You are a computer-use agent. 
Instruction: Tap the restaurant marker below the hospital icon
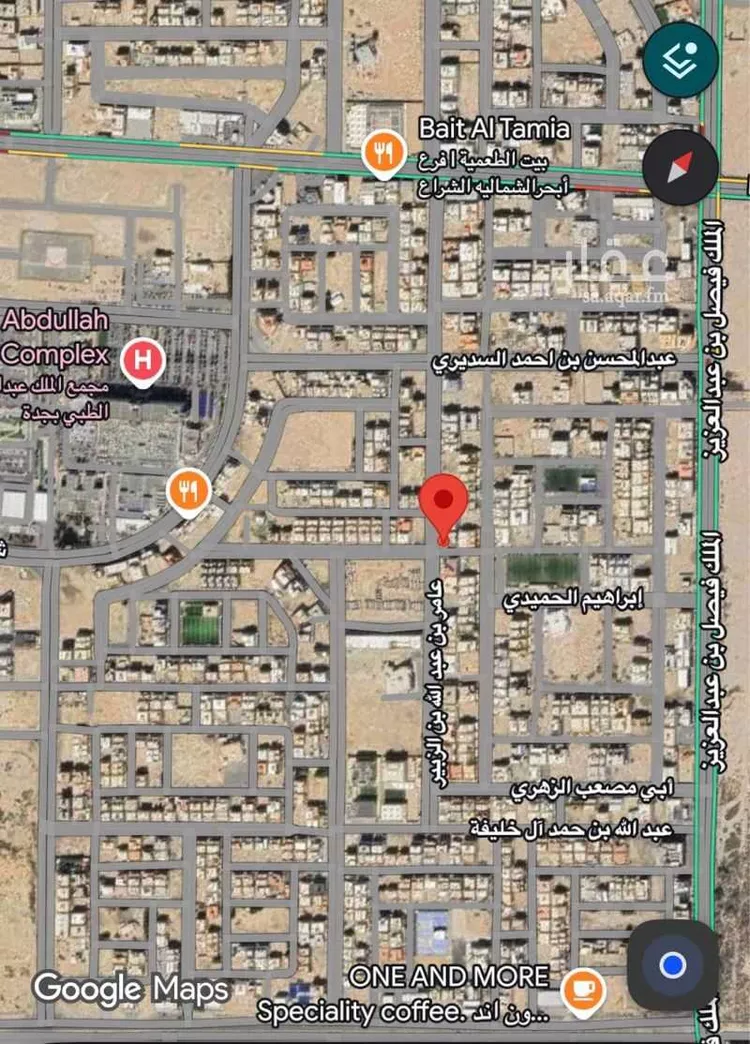tap(190, 491)
